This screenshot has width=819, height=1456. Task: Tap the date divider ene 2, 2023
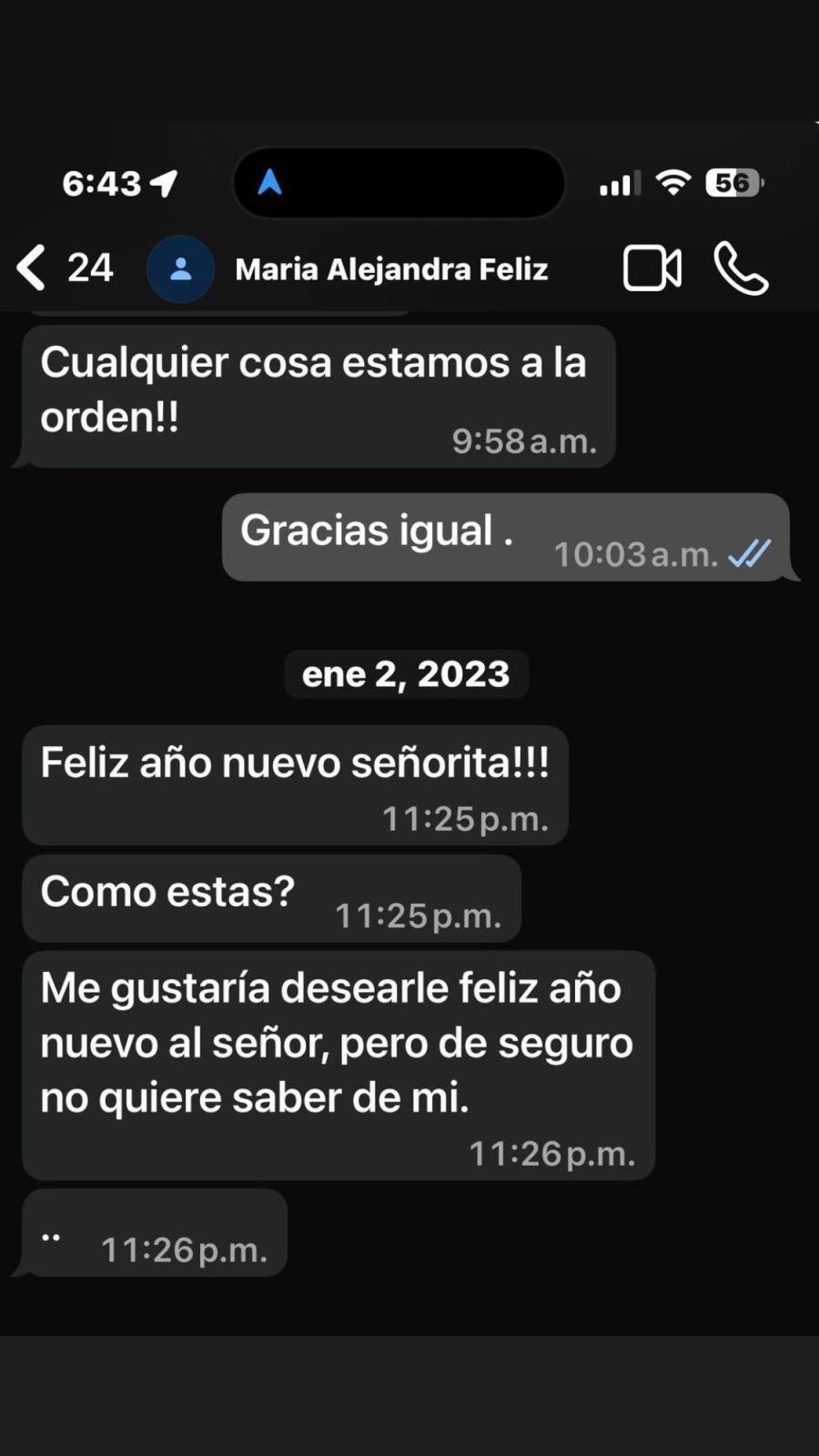pos(406,673)
